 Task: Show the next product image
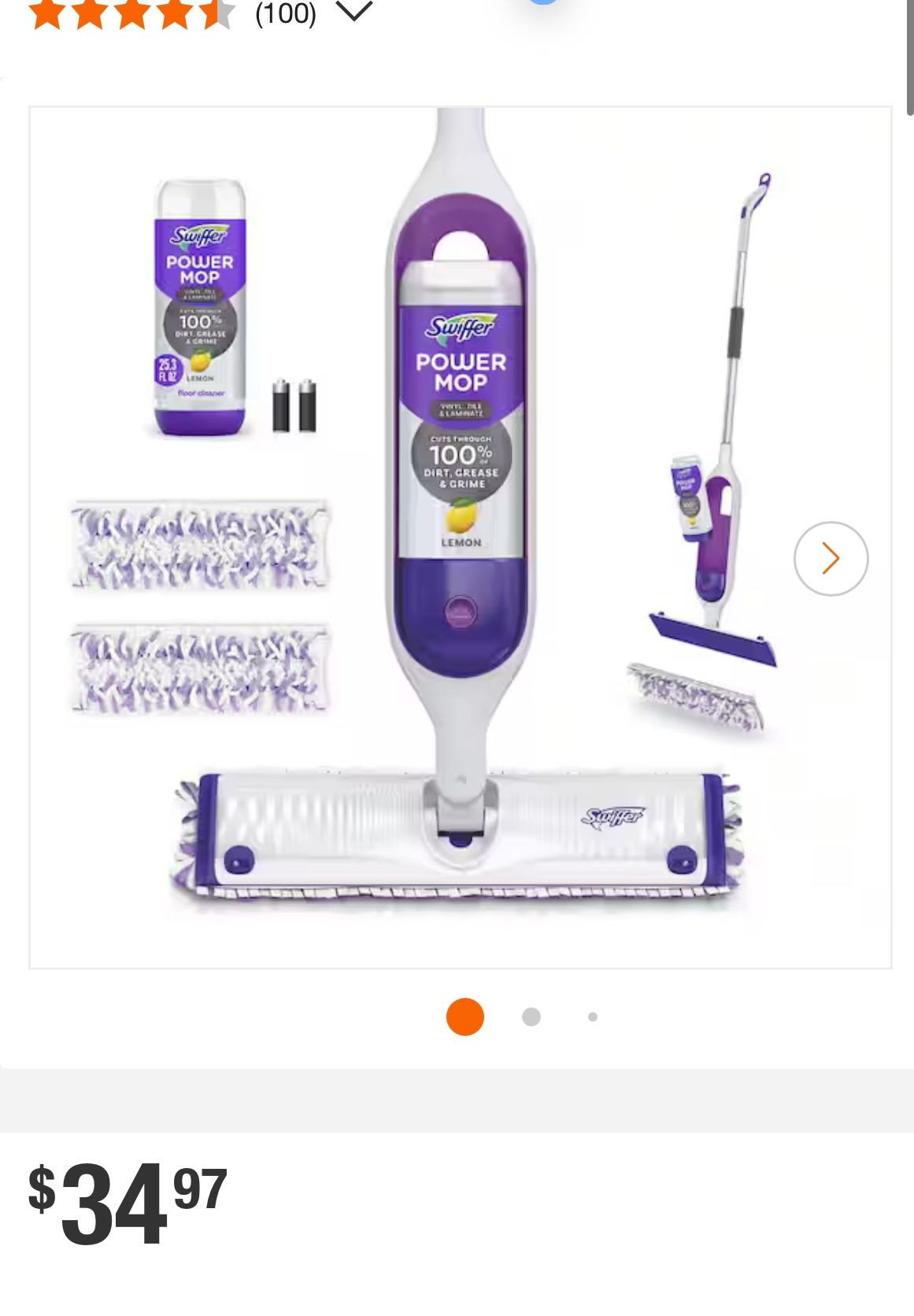(x=831, y=558)
